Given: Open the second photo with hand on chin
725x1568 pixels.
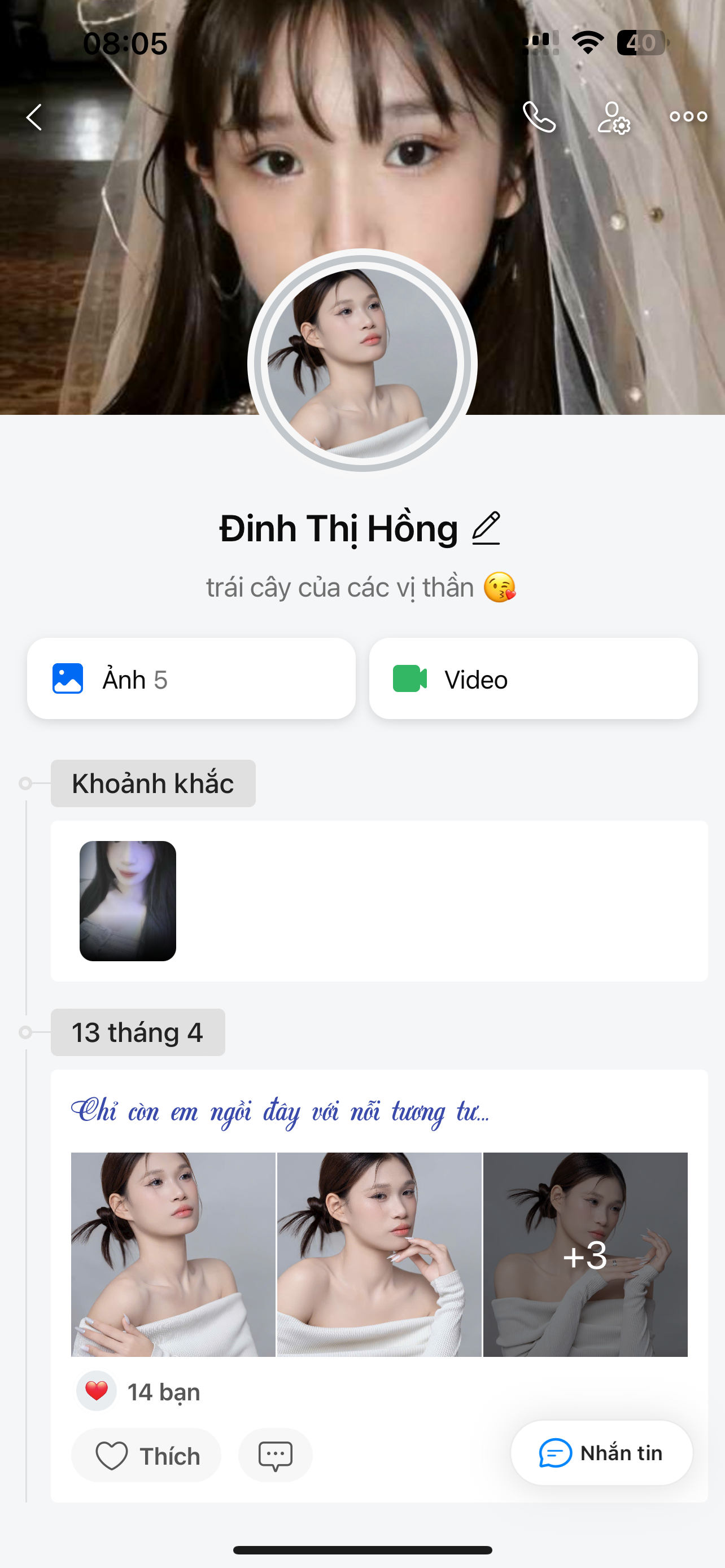Looking at the screenshot, I should [x=379, y=1254].
